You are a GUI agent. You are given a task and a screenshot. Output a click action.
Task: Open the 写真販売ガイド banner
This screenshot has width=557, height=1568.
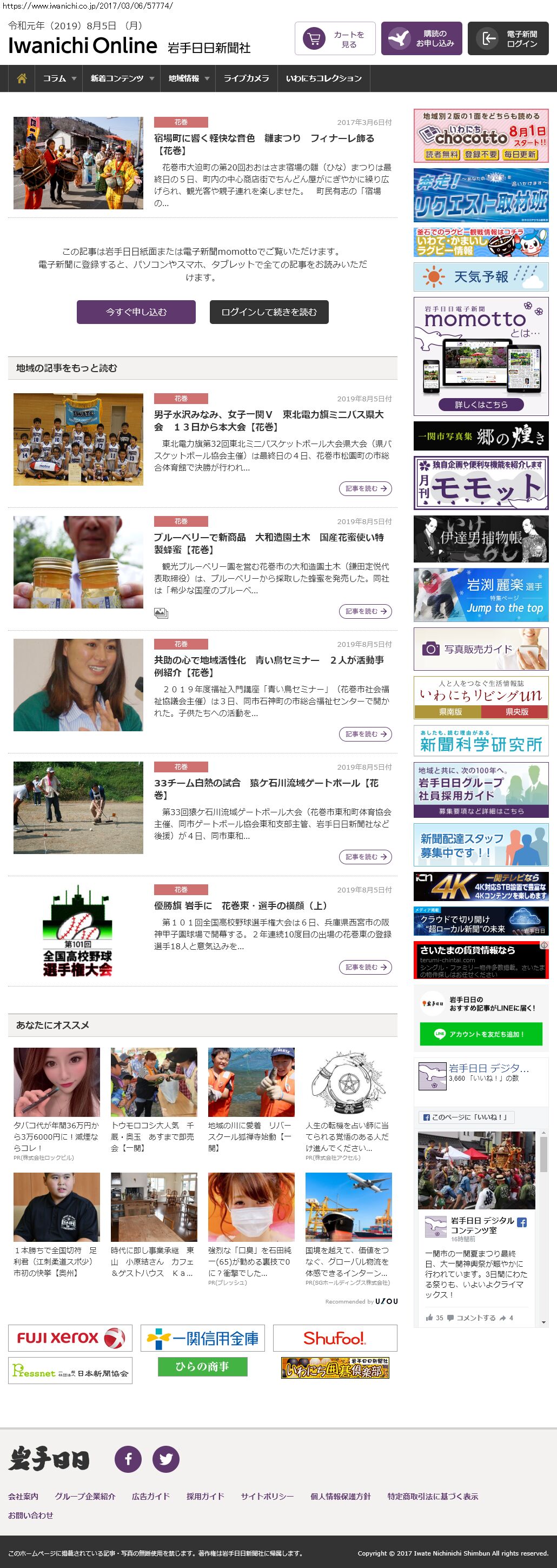pyautogui.click(x=480, y=650)
